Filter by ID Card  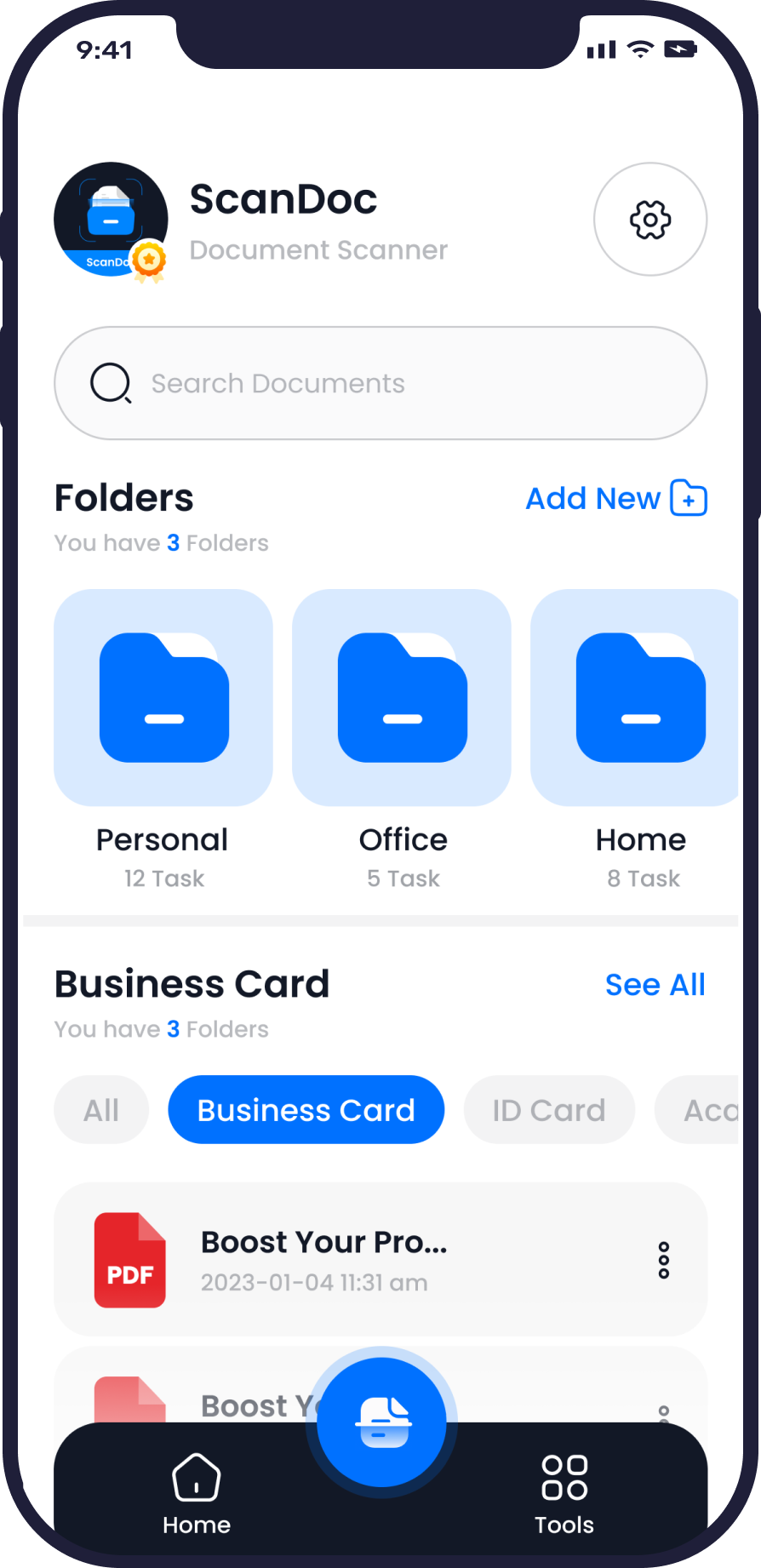pyautogui.click(x=549, y=1110)
